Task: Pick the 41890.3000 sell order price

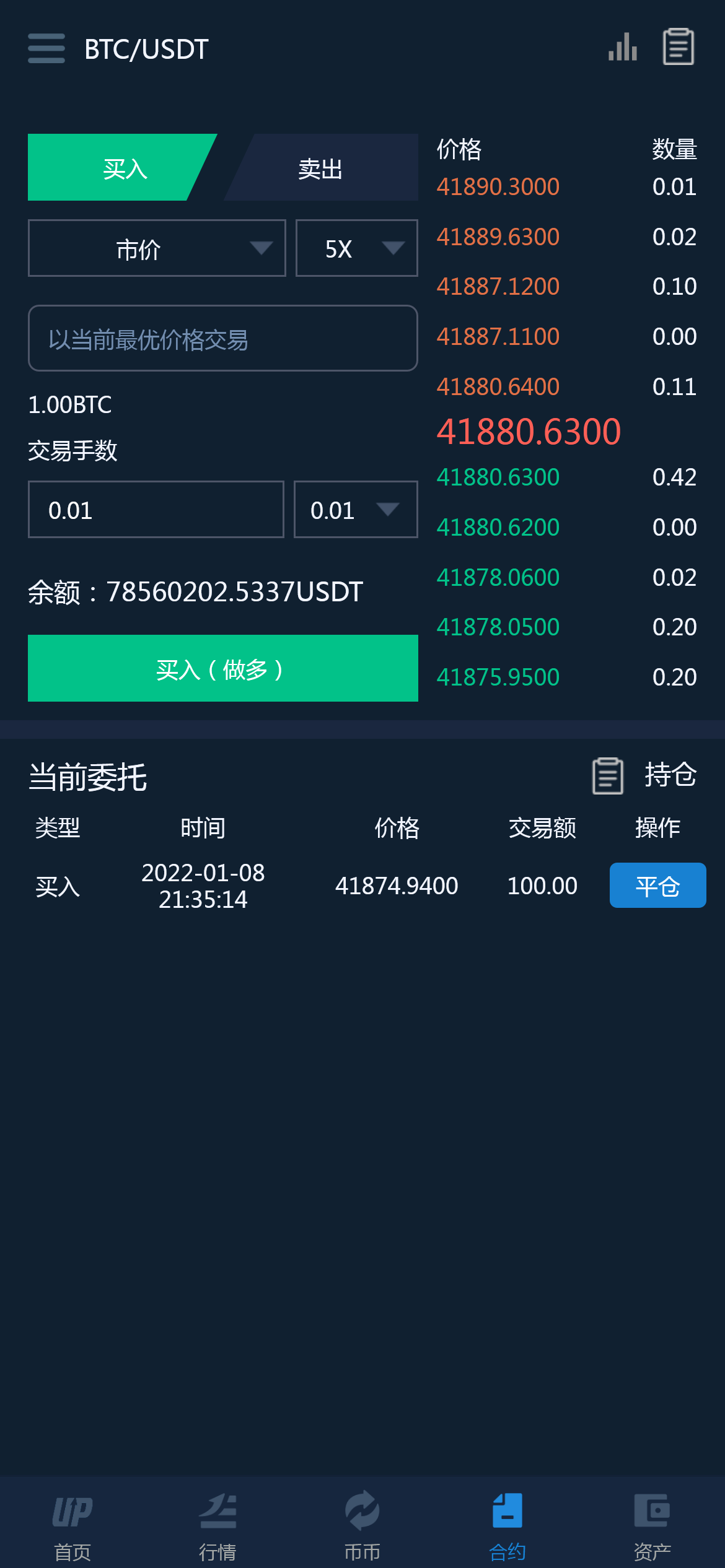Action: click(x=498, y=187)
